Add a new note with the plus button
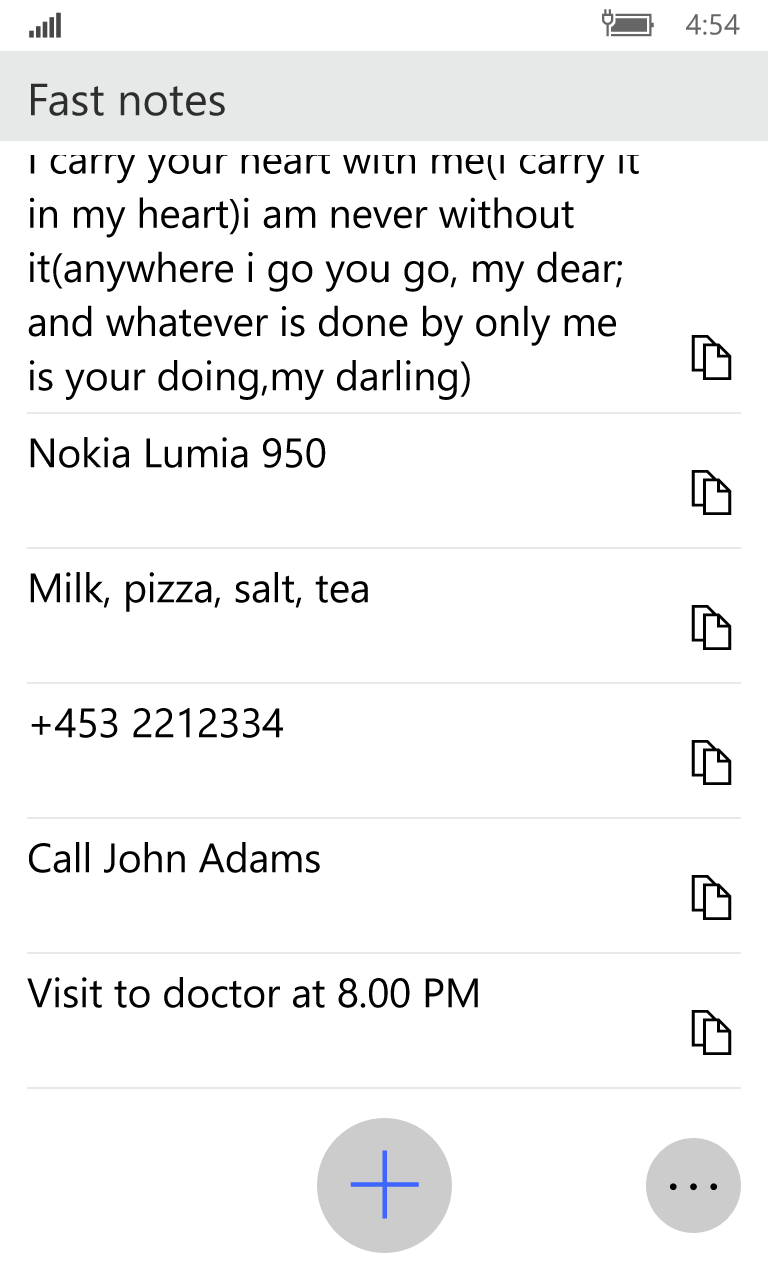The image size is (768, 1280). click(384, 1185)
